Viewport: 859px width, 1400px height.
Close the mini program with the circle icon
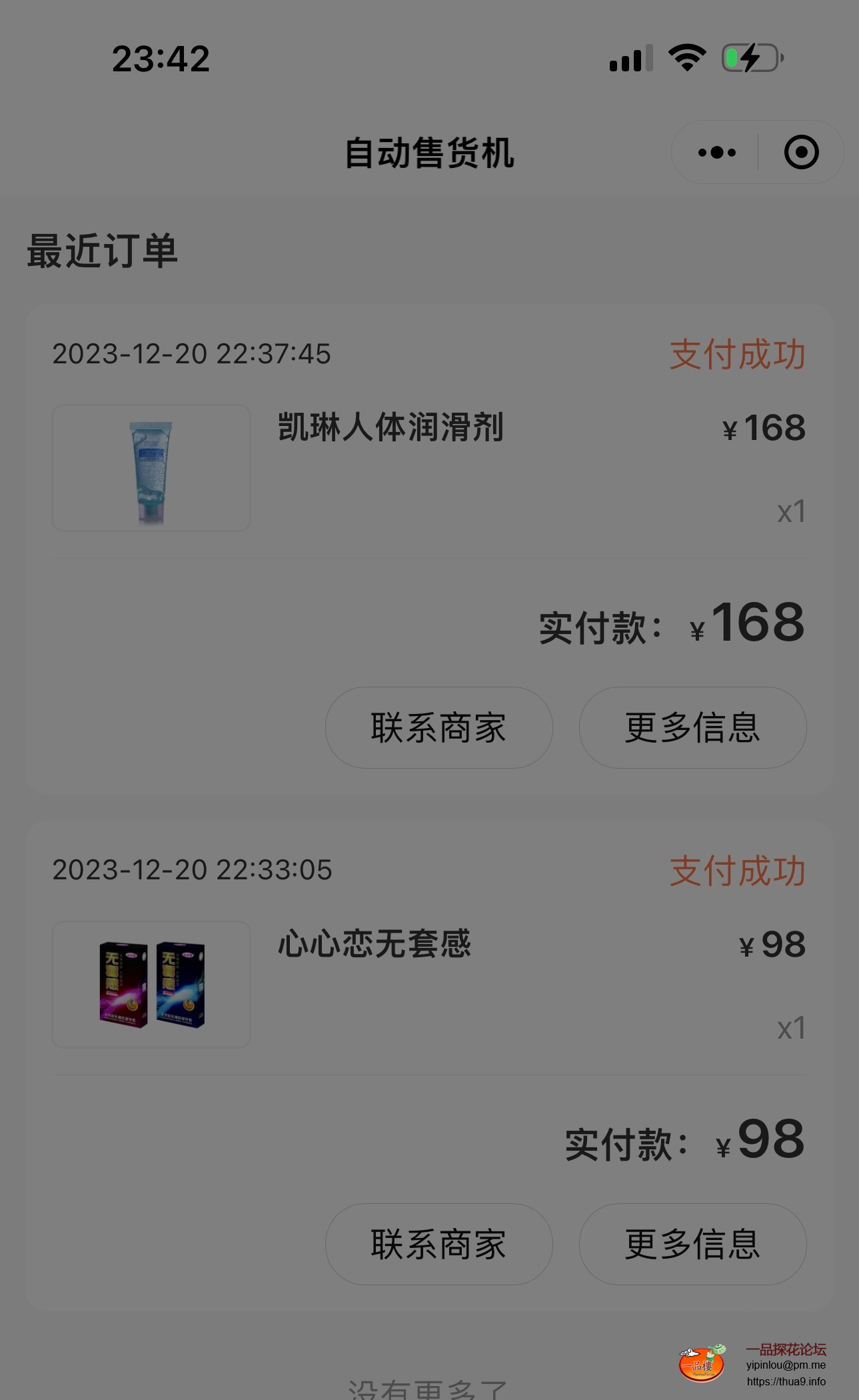point(801,153)
